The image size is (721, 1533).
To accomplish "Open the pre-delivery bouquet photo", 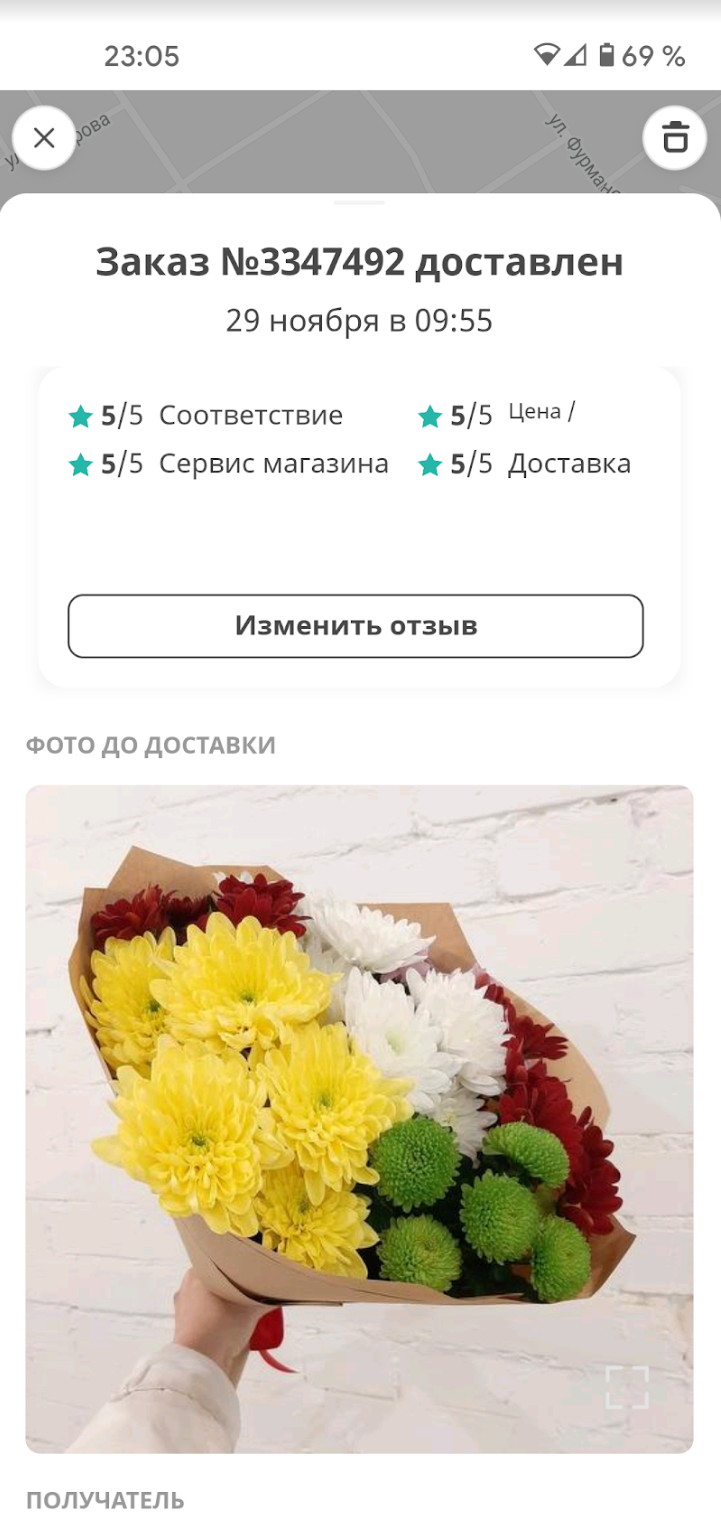I will (x=359, y=1118).
